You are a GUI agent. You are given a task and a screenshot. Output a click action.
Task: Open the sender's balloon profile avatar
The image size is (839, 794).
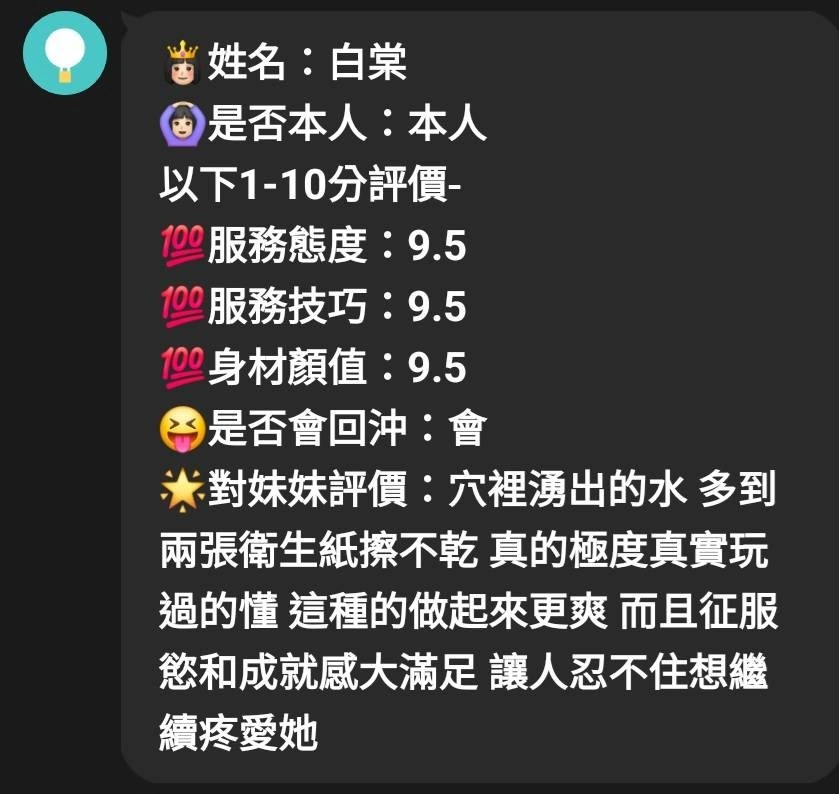(x=65, y=52)
